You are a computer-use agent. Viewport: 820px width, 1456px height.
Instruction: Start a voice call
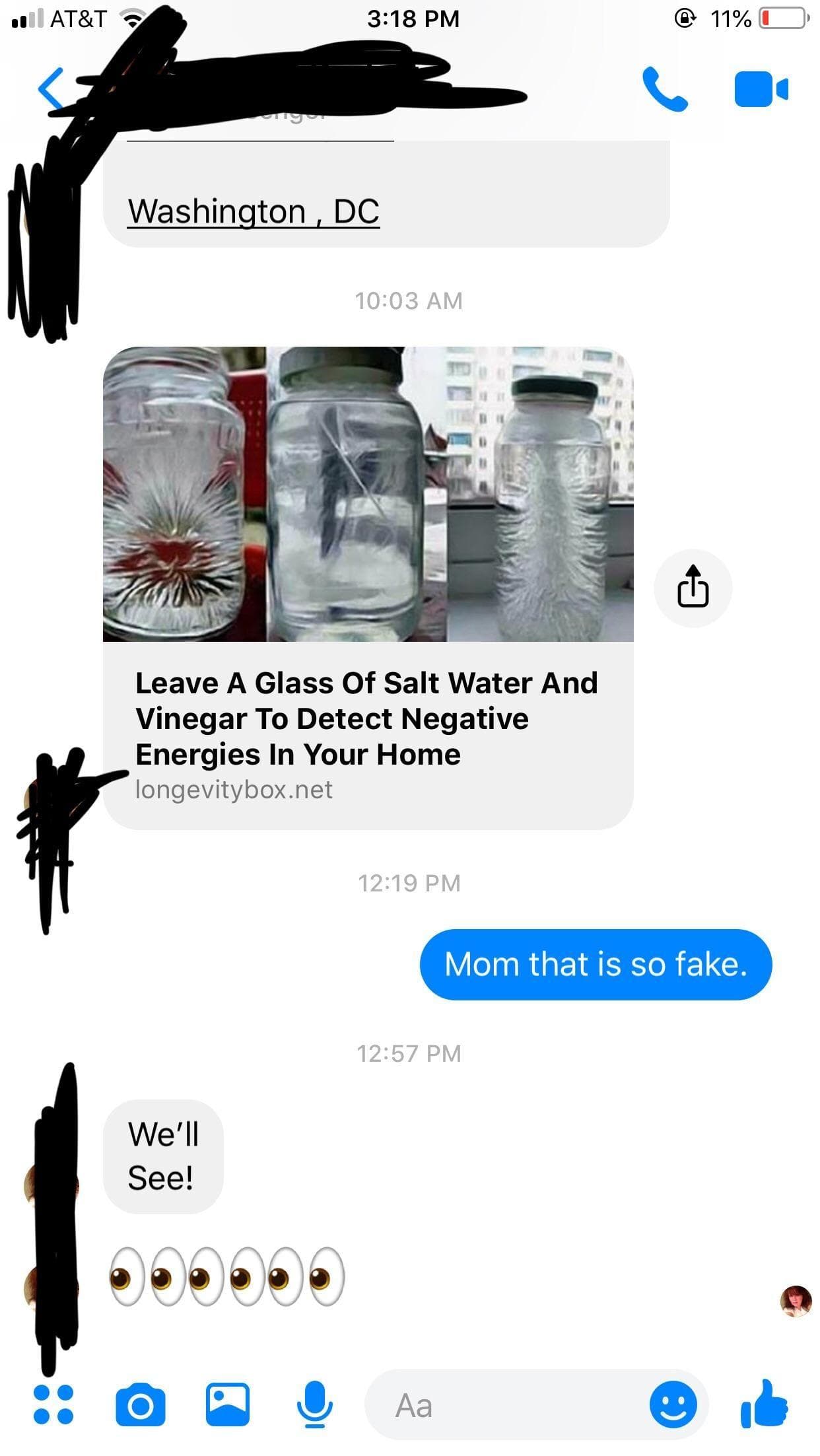pos(664,89)
